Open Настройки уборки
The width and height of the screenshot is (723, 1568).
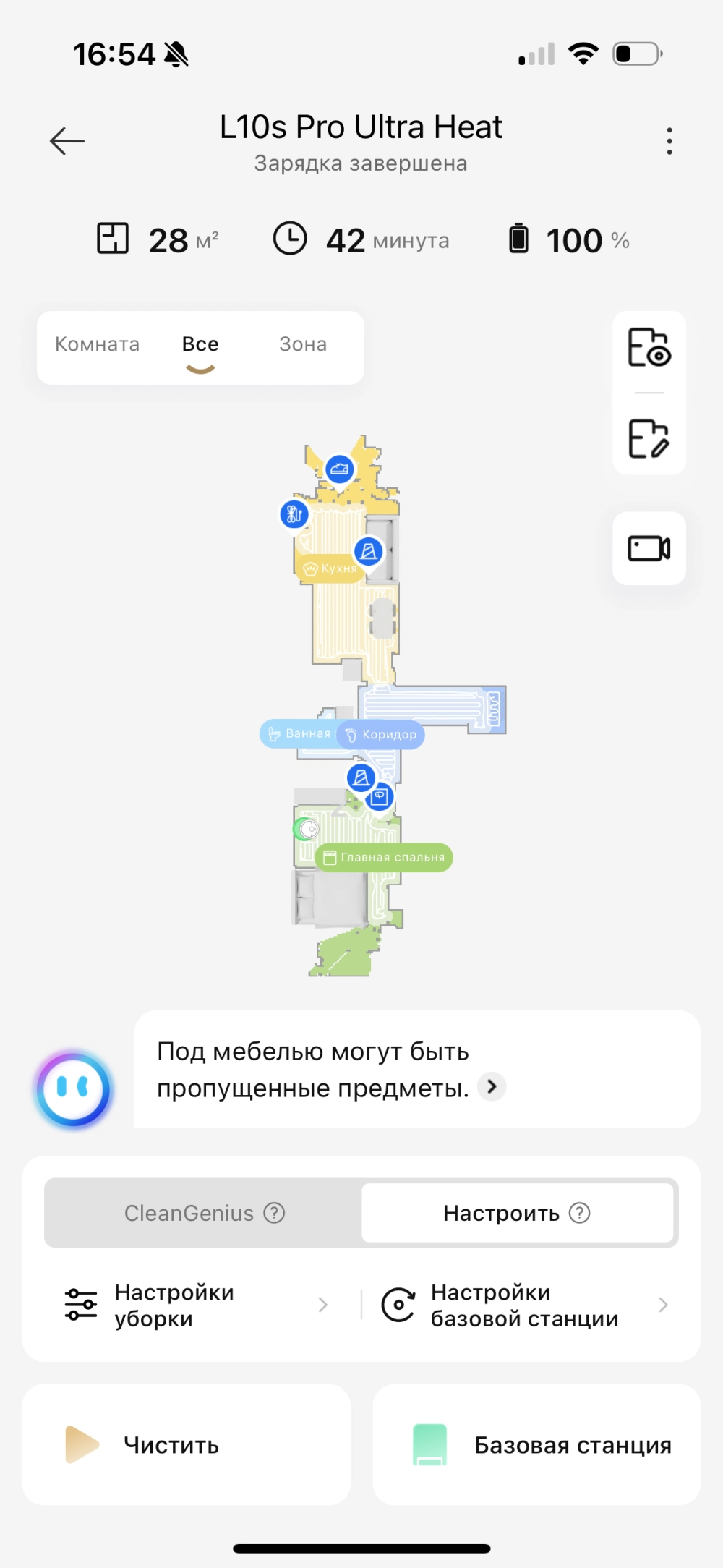point(195,1305)
